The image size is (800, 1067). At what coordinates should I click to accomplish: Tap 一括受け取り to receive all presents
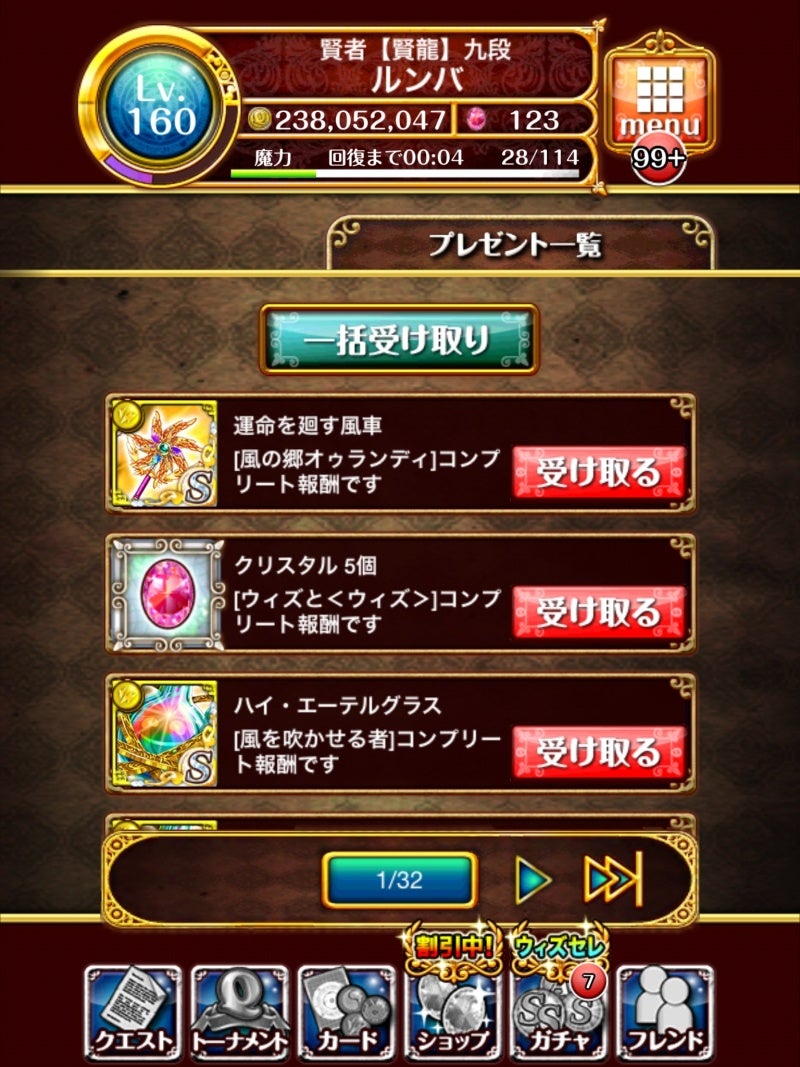point(398,341)
